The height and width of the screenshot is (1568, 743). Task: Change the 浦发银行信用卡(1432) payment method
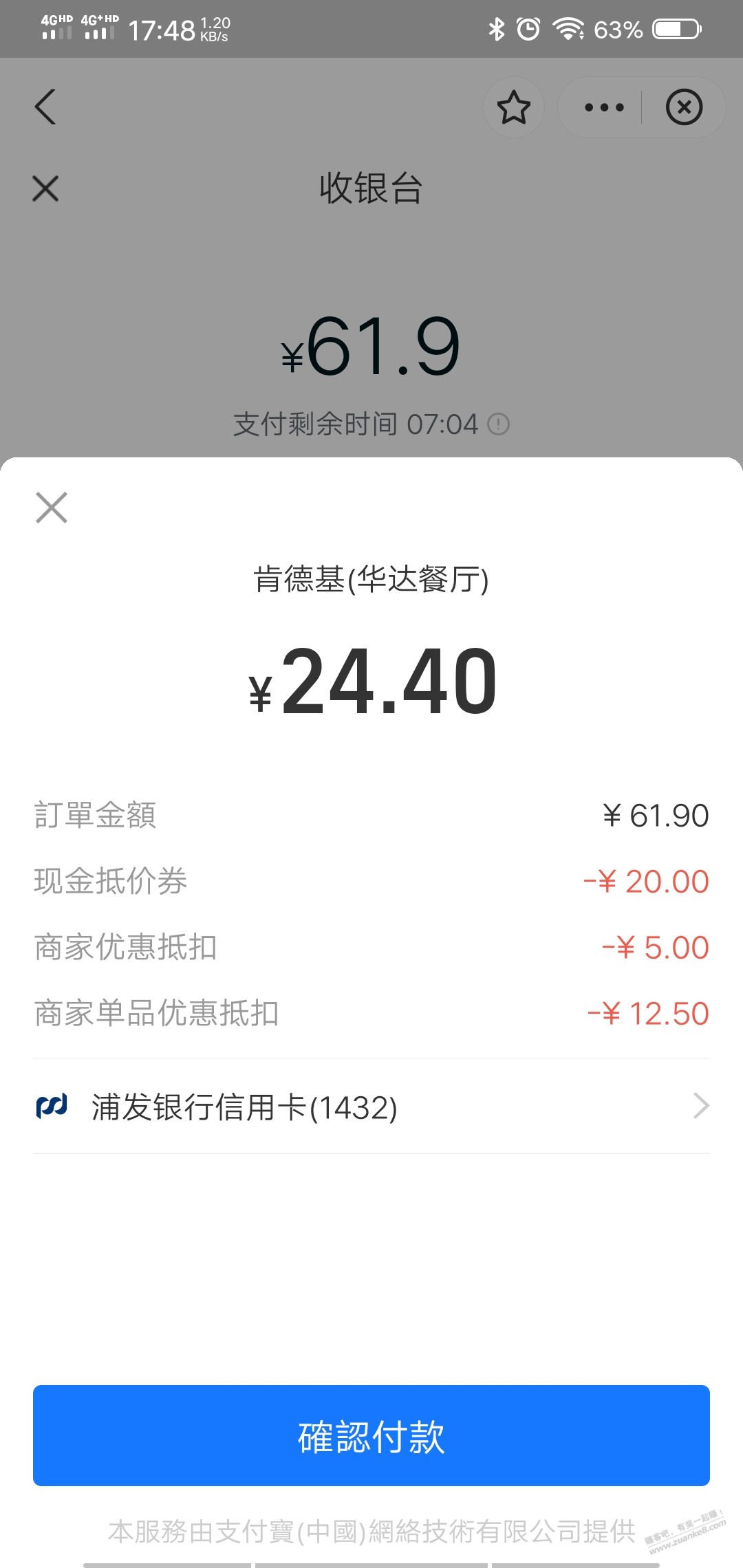coord(371,1107)
